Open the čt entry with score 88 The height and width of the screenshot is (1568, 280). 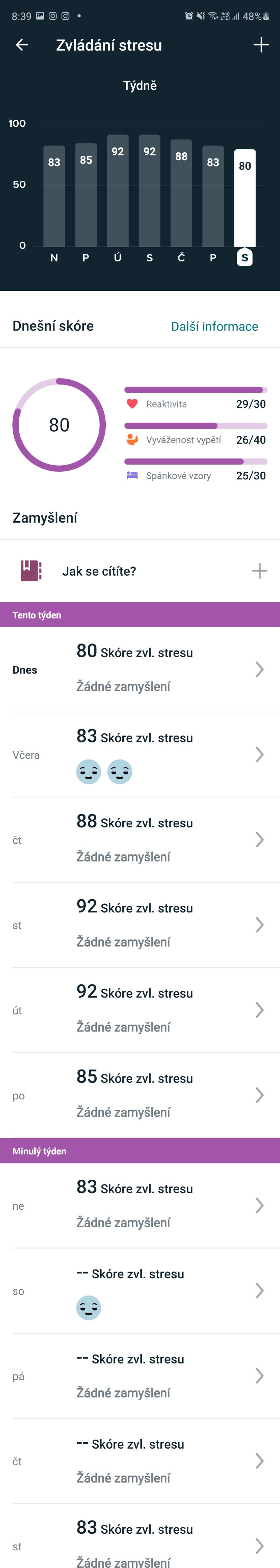[140, 840]
